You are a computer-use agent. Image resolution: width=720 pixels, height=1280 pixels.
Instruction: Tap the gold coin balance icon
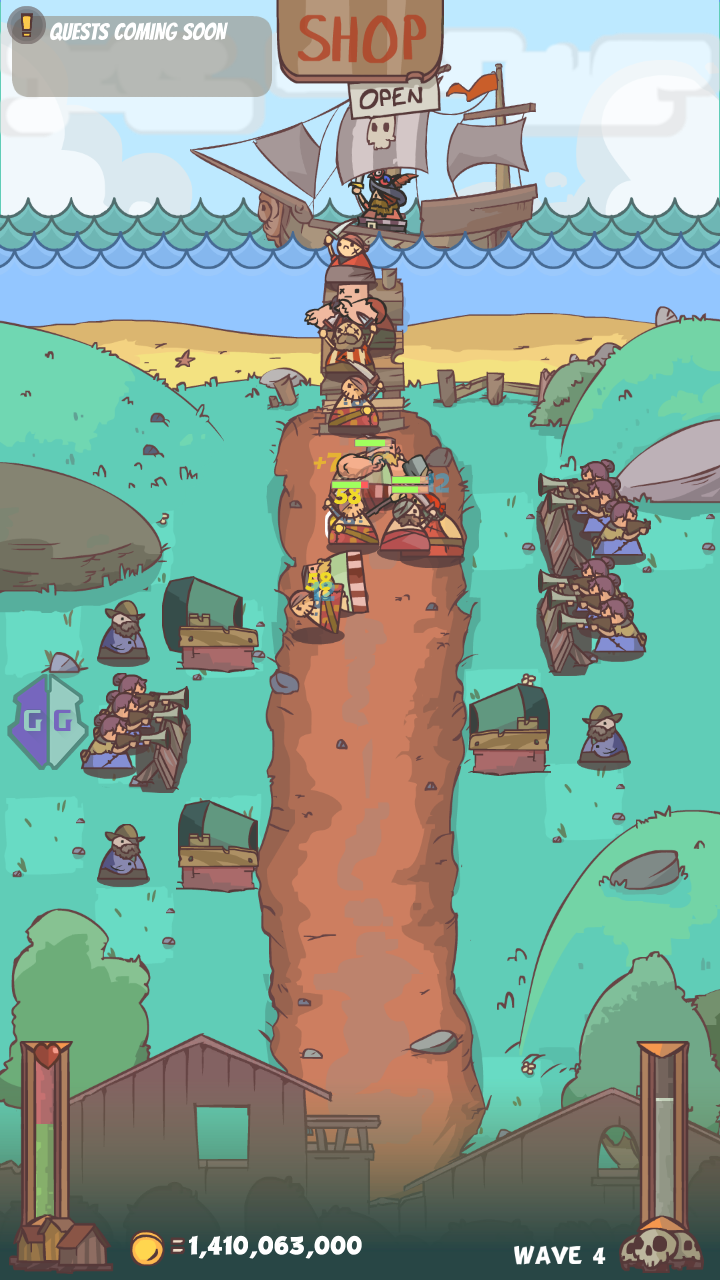147,1248
